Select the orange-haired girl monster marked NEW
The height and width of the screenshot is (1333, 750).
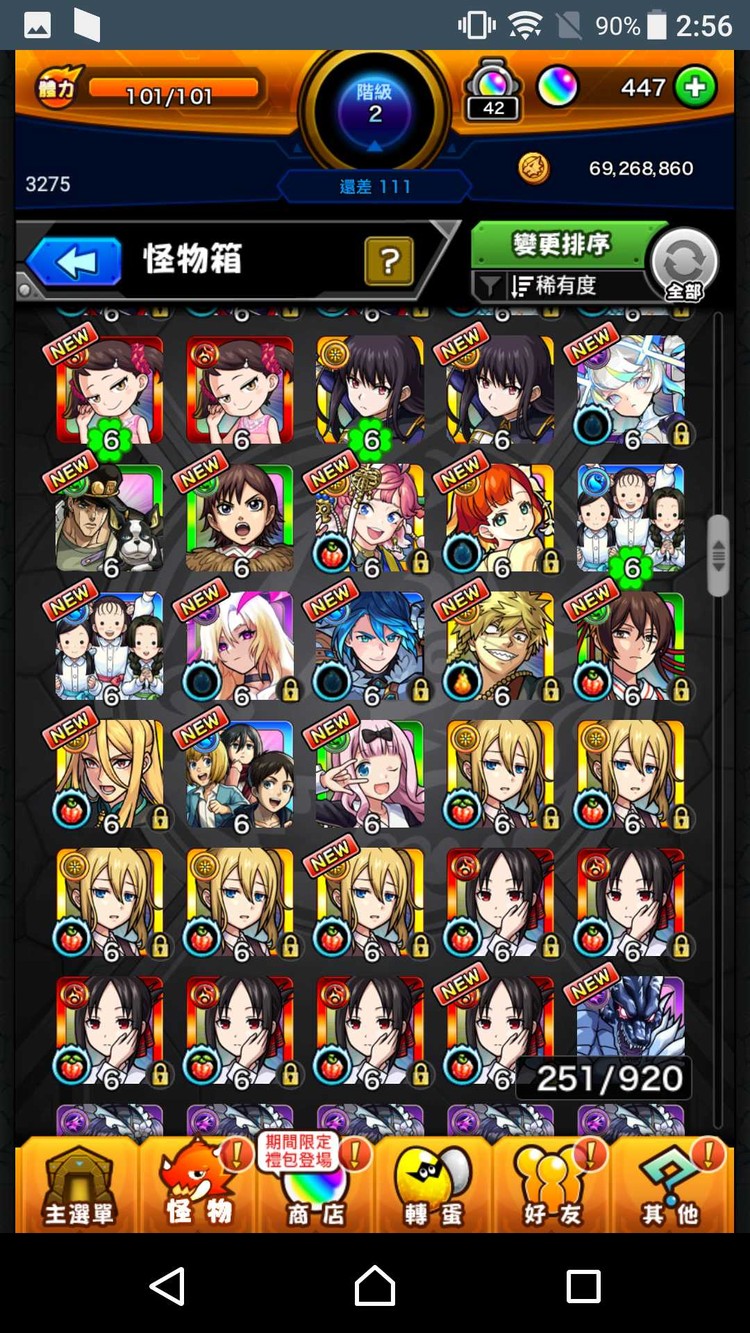[500, 519]
